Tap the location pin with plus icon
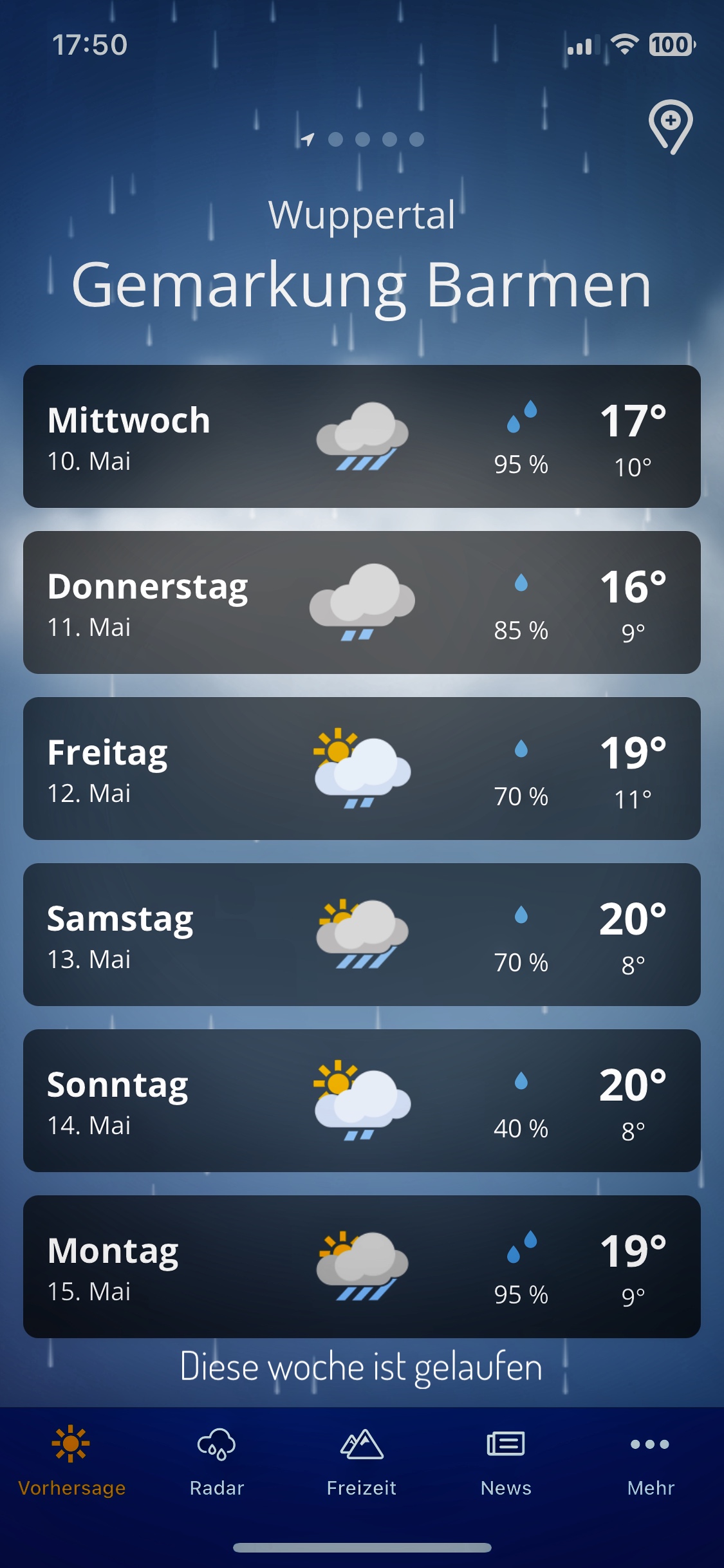 pyautogui.click(x=671, y=126)
